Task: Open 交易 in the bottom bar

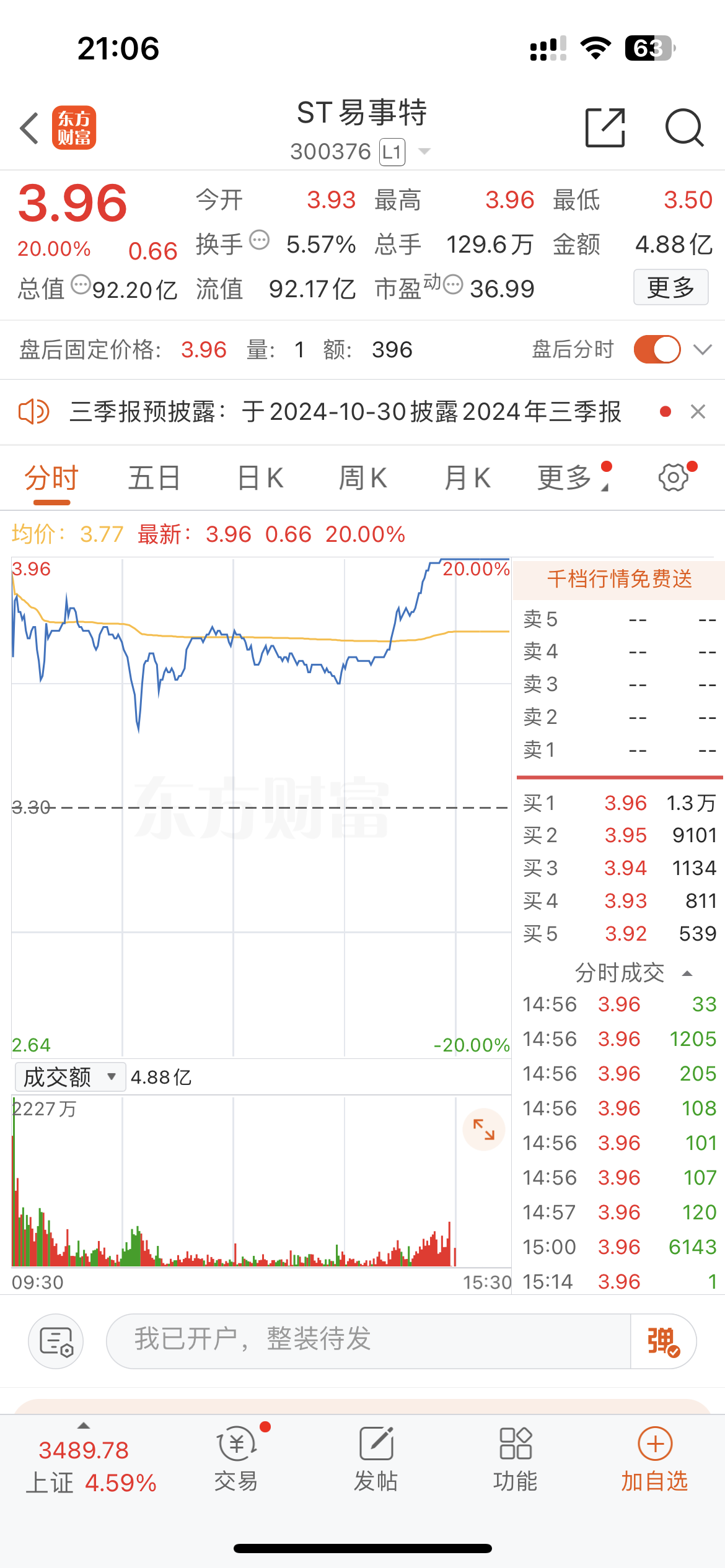Action: pos(236,1460)
